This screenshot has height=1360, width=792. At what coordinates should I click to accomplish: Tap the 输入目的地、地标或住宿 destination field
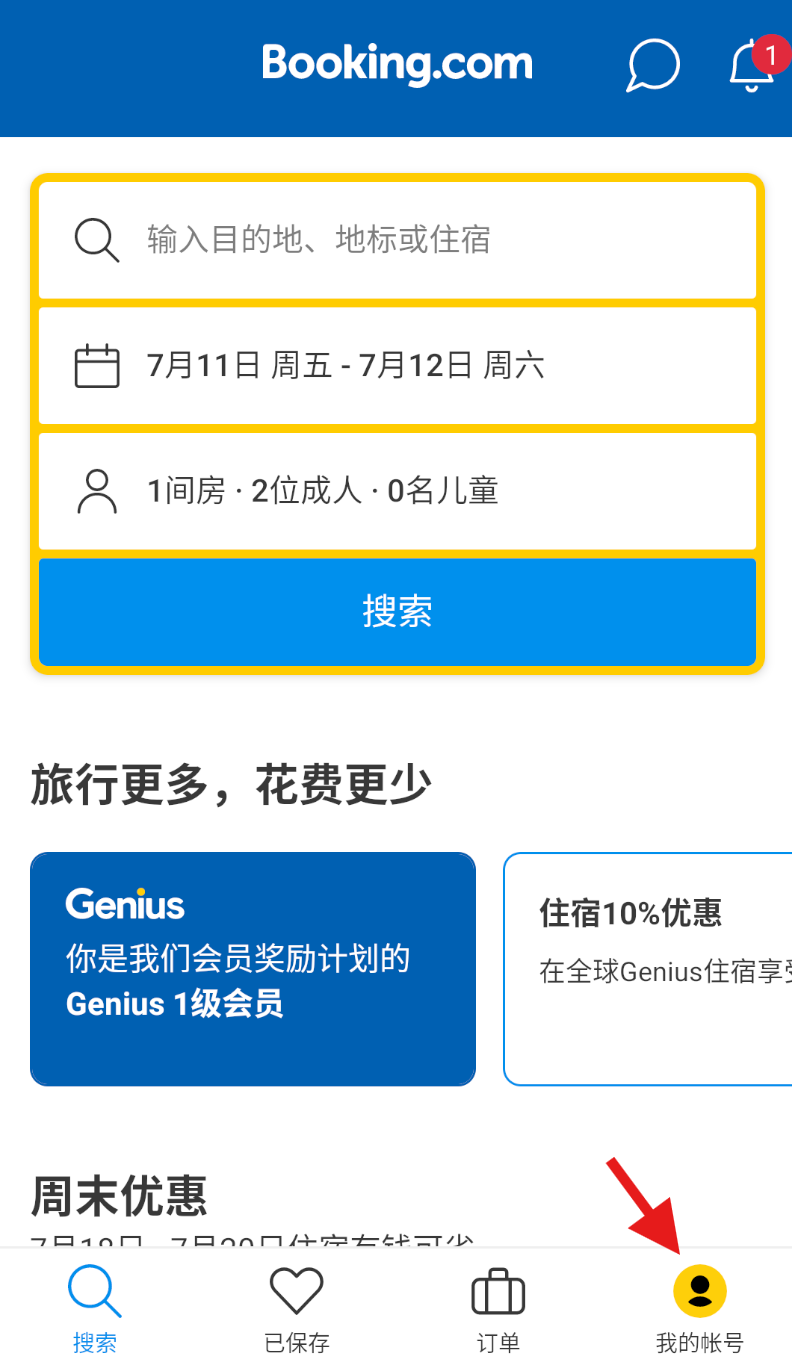(397, 240)
